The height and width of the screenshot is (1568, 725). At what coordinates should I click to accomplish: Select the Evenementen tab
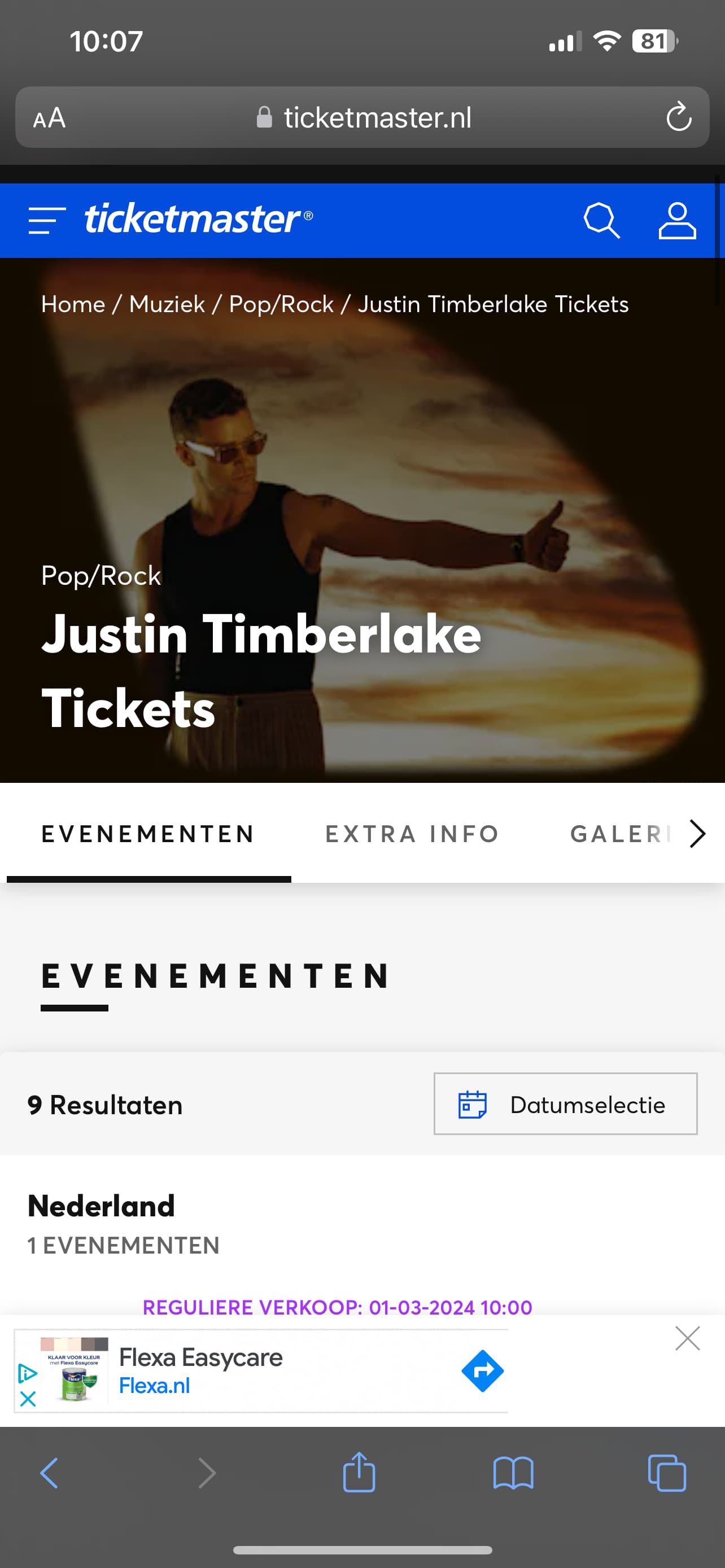tap(148, 833)
